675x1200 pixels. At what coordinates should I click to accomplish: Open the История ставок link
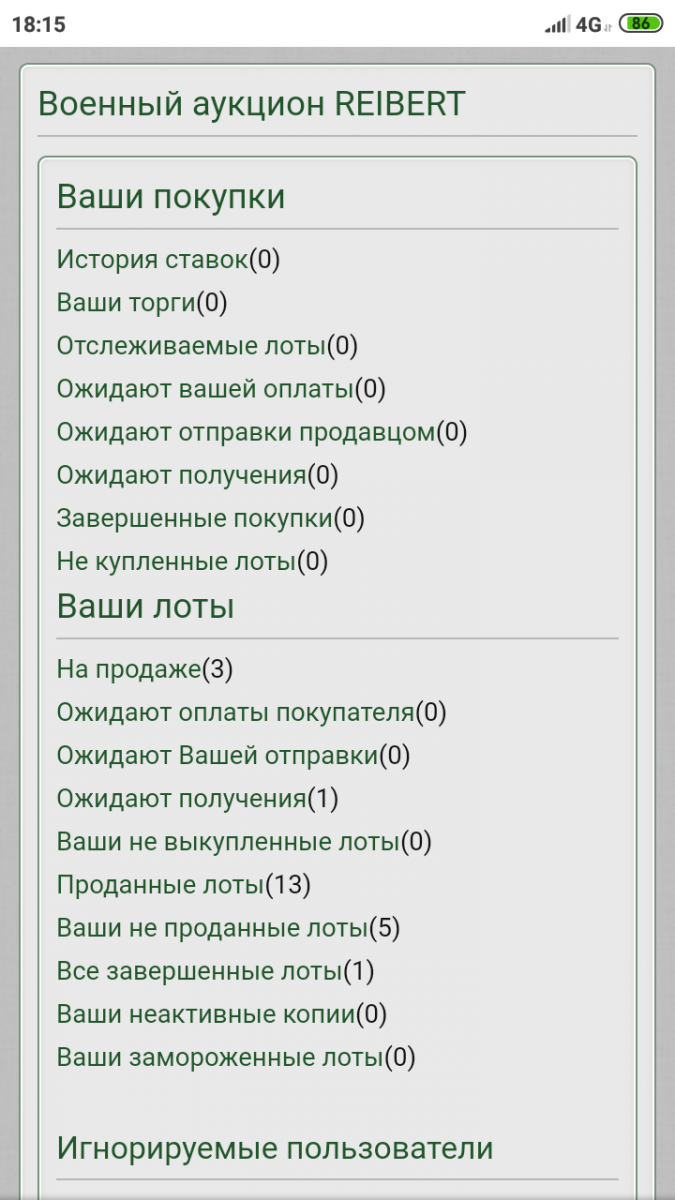(x=153, y=260)
